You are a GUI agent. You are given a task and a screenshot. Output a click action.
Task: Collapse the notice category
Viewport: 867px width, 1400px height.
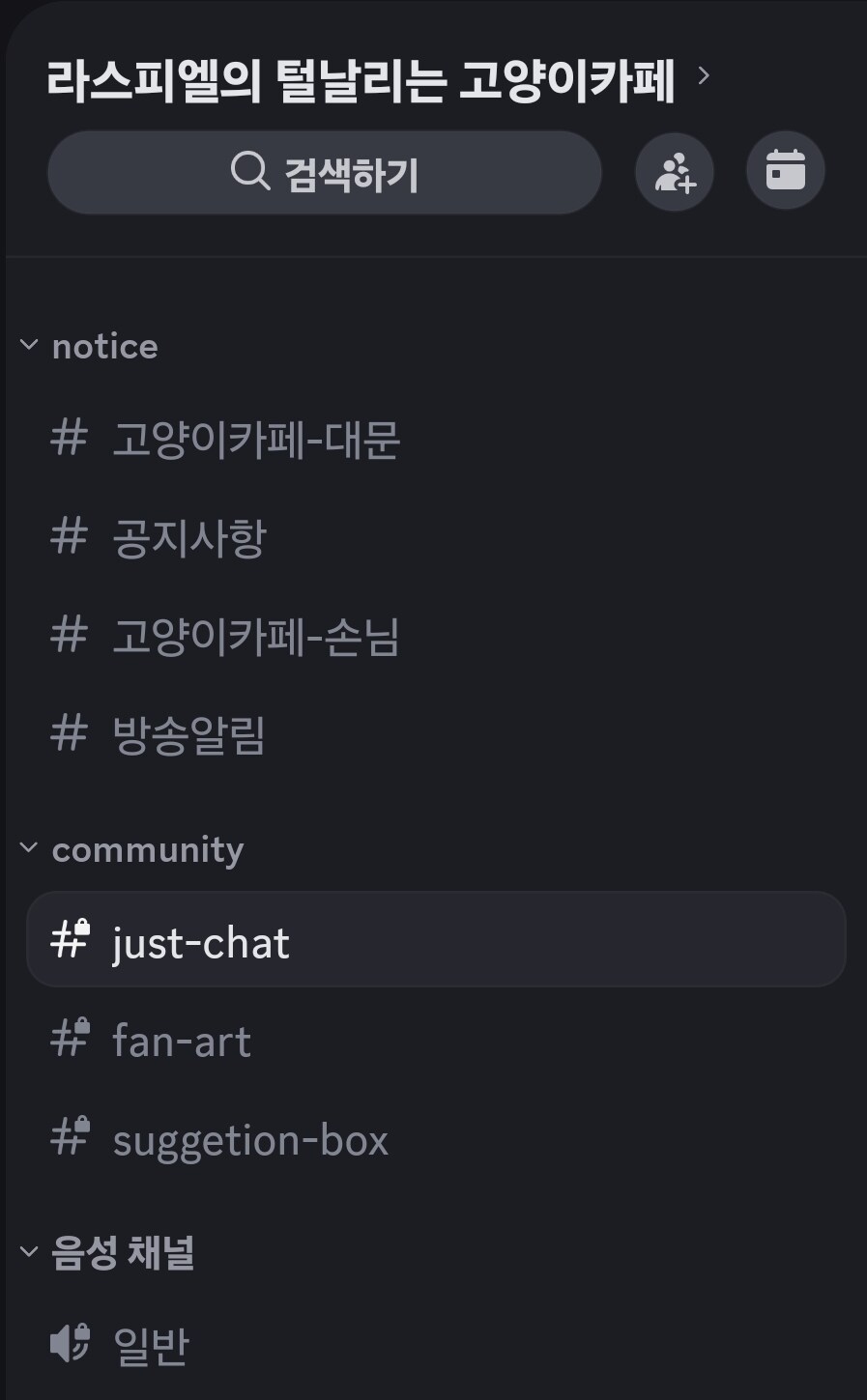tap(27, 346)
